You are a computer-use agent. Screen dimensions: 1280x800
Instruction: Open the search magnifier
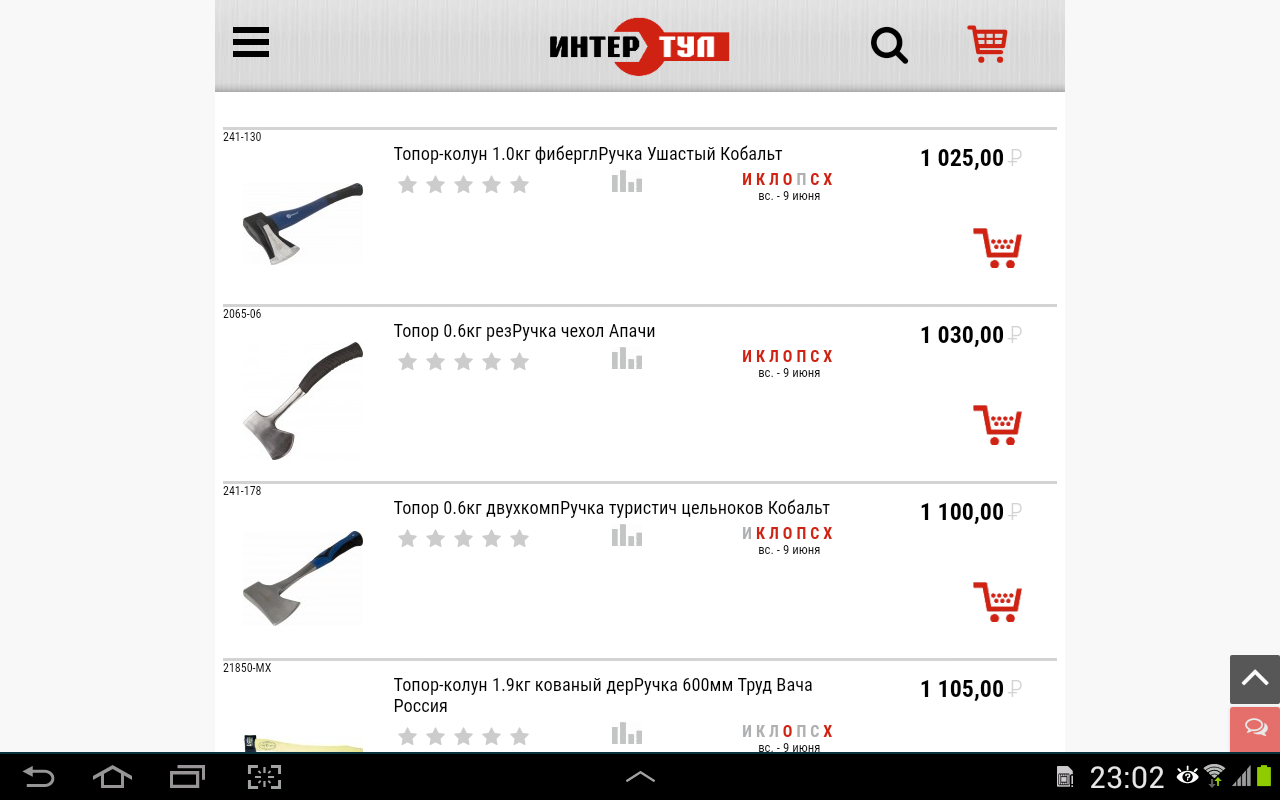click(x=889, y=45)
